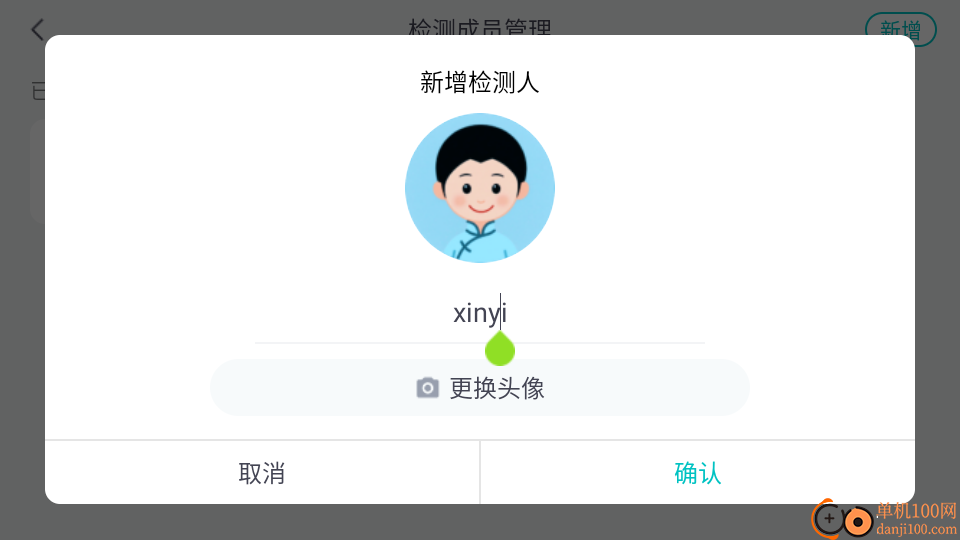Tap 更换头像 to change the avatar
This screenshot has width=960, height=540.
(480, 388)
